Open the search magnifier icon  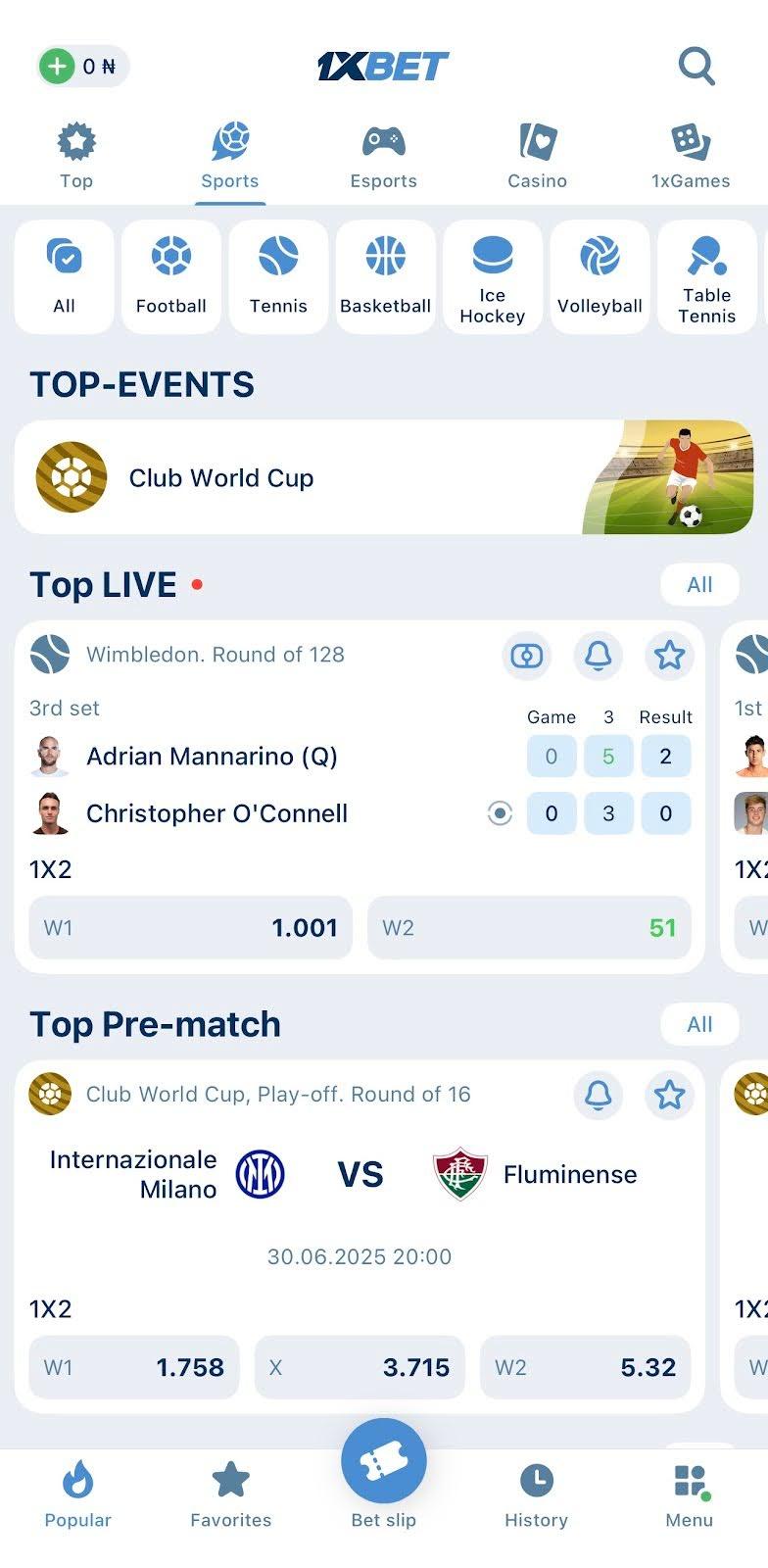pos(696,67)
